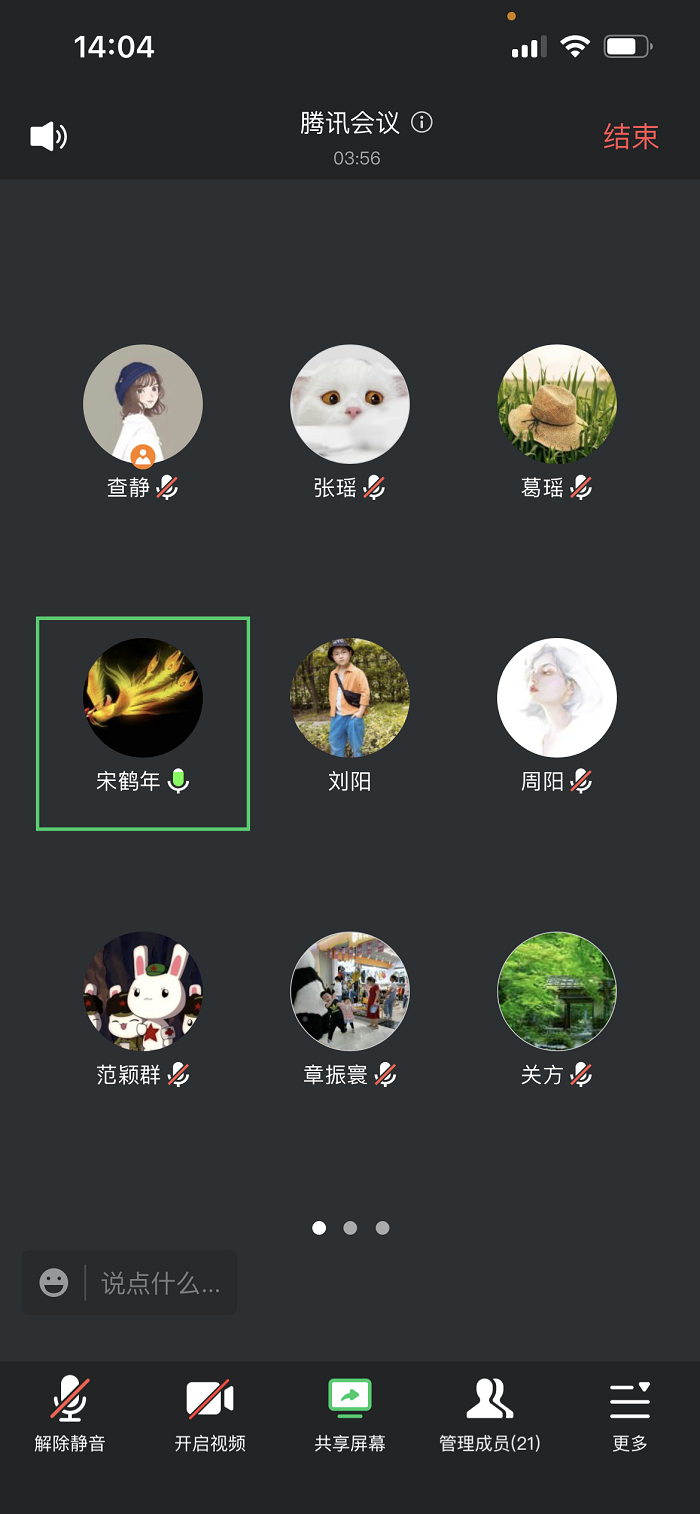Open 管理成员(21) member list
This screenshot has height=1514, width=700.
pyautogui.click(x=490, y=1413)
